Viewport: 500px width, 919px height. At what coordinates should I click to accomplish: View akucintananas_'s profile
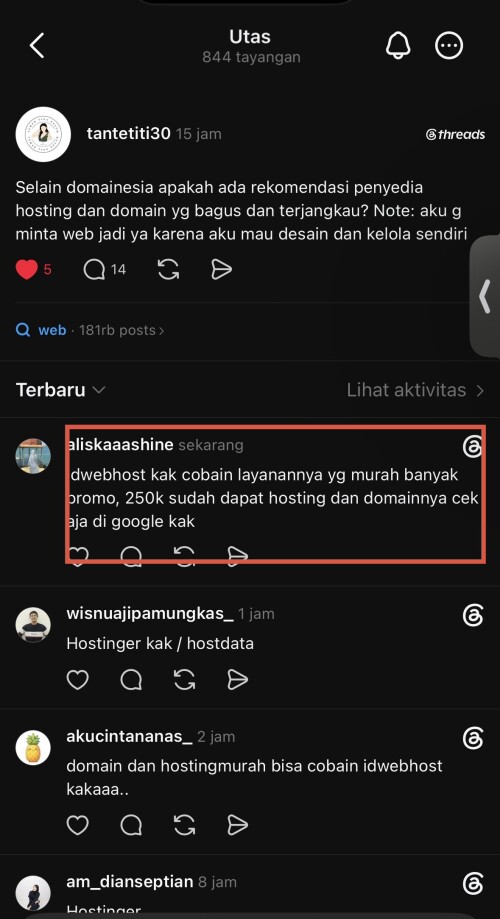(33, 747)
